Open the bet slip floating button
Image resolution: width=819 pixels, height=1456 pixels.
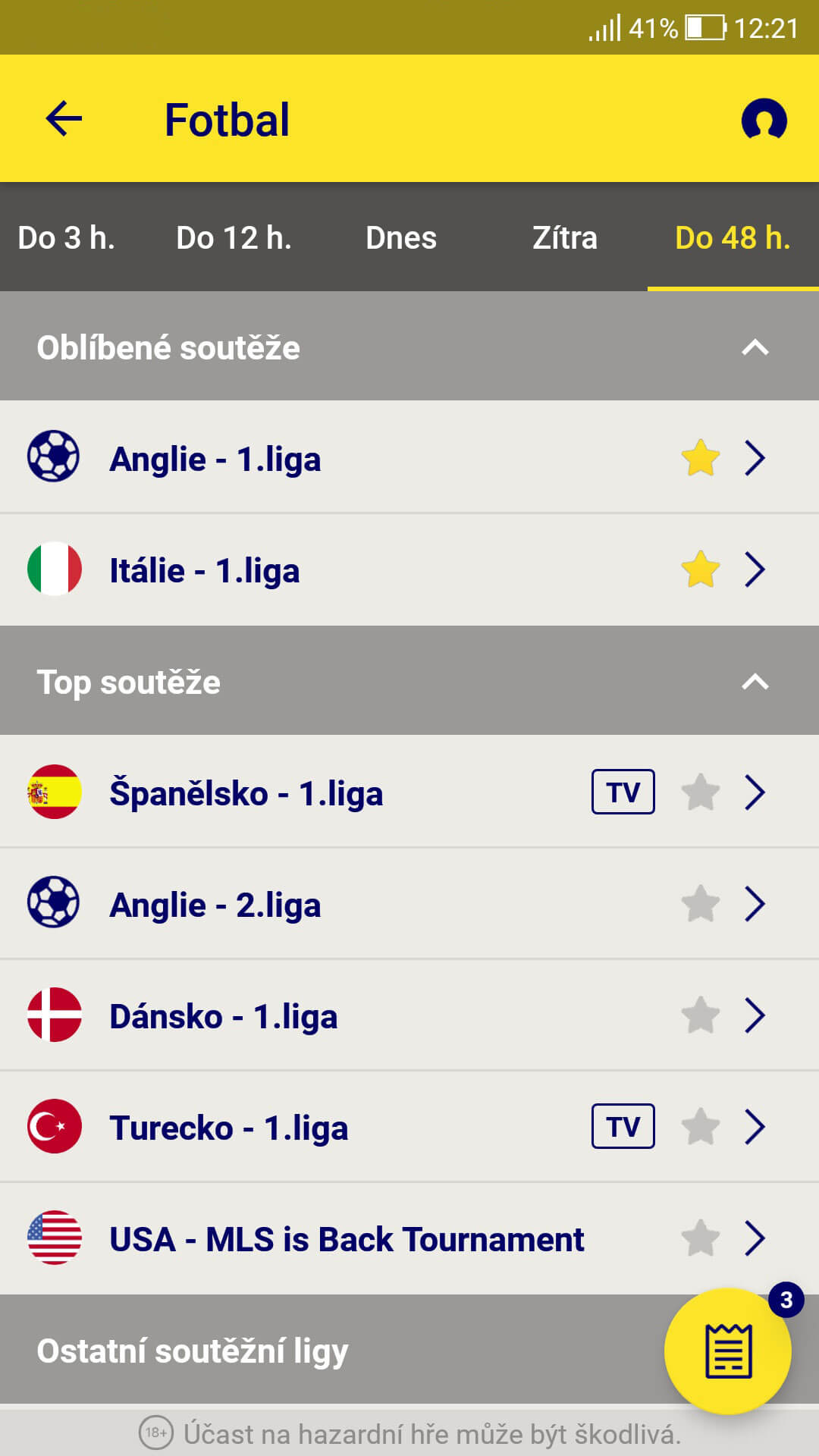coord(728,1351)
